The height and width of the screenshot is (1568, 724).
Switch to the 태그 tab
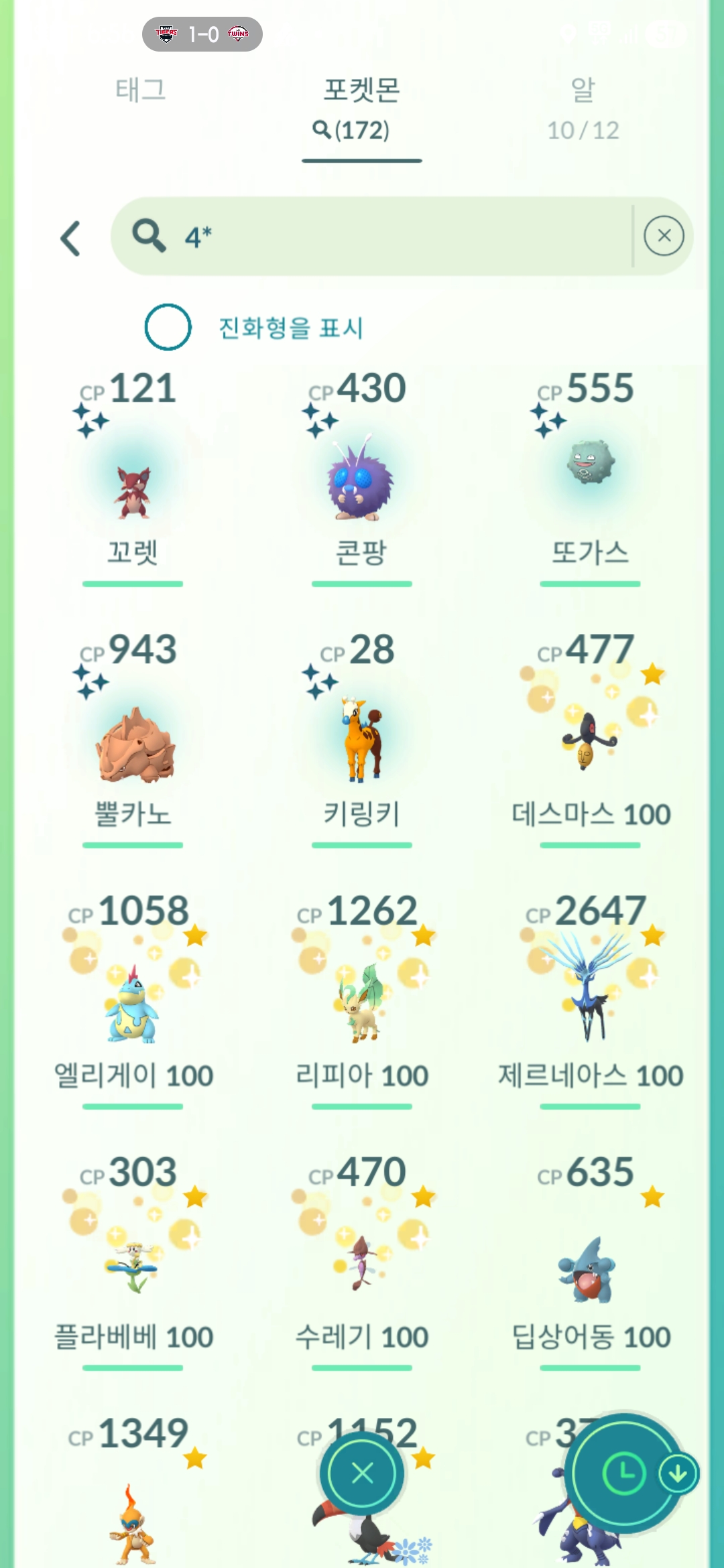tap(141, 90)
